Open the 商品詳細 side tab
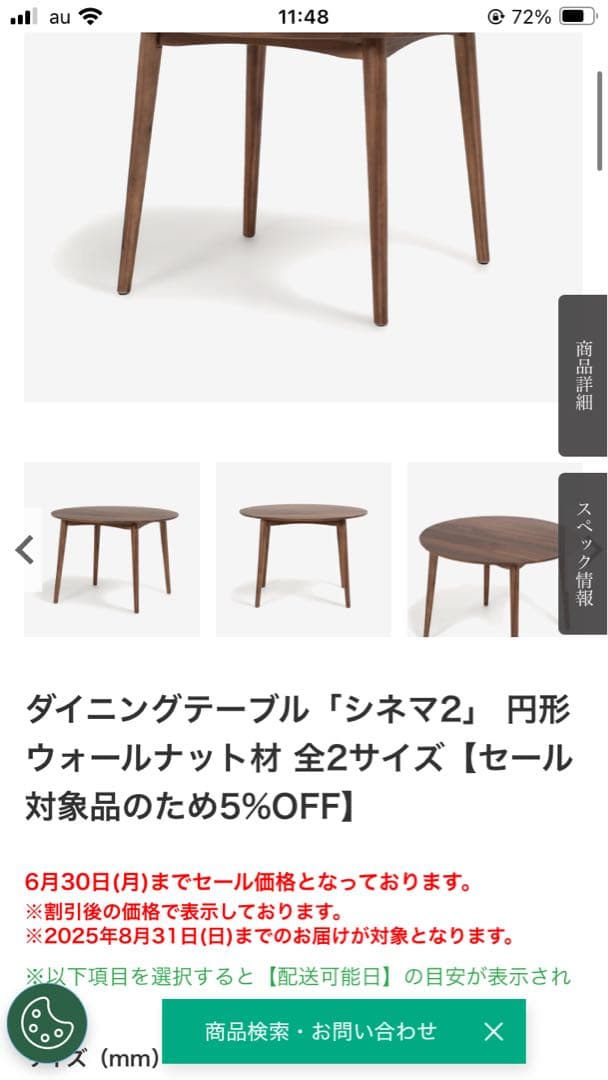 [583, 375]
